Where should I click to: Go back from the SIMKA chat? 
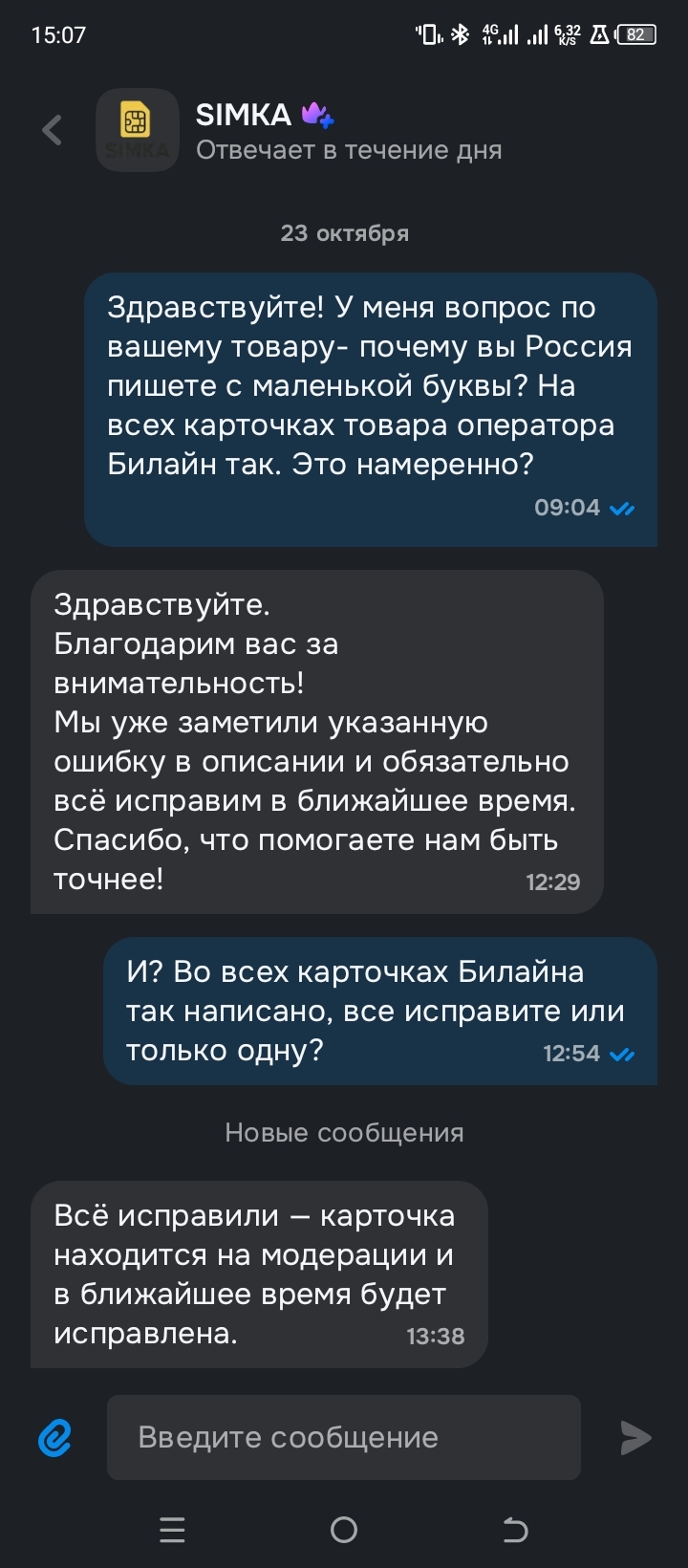(x=53, y=130)
